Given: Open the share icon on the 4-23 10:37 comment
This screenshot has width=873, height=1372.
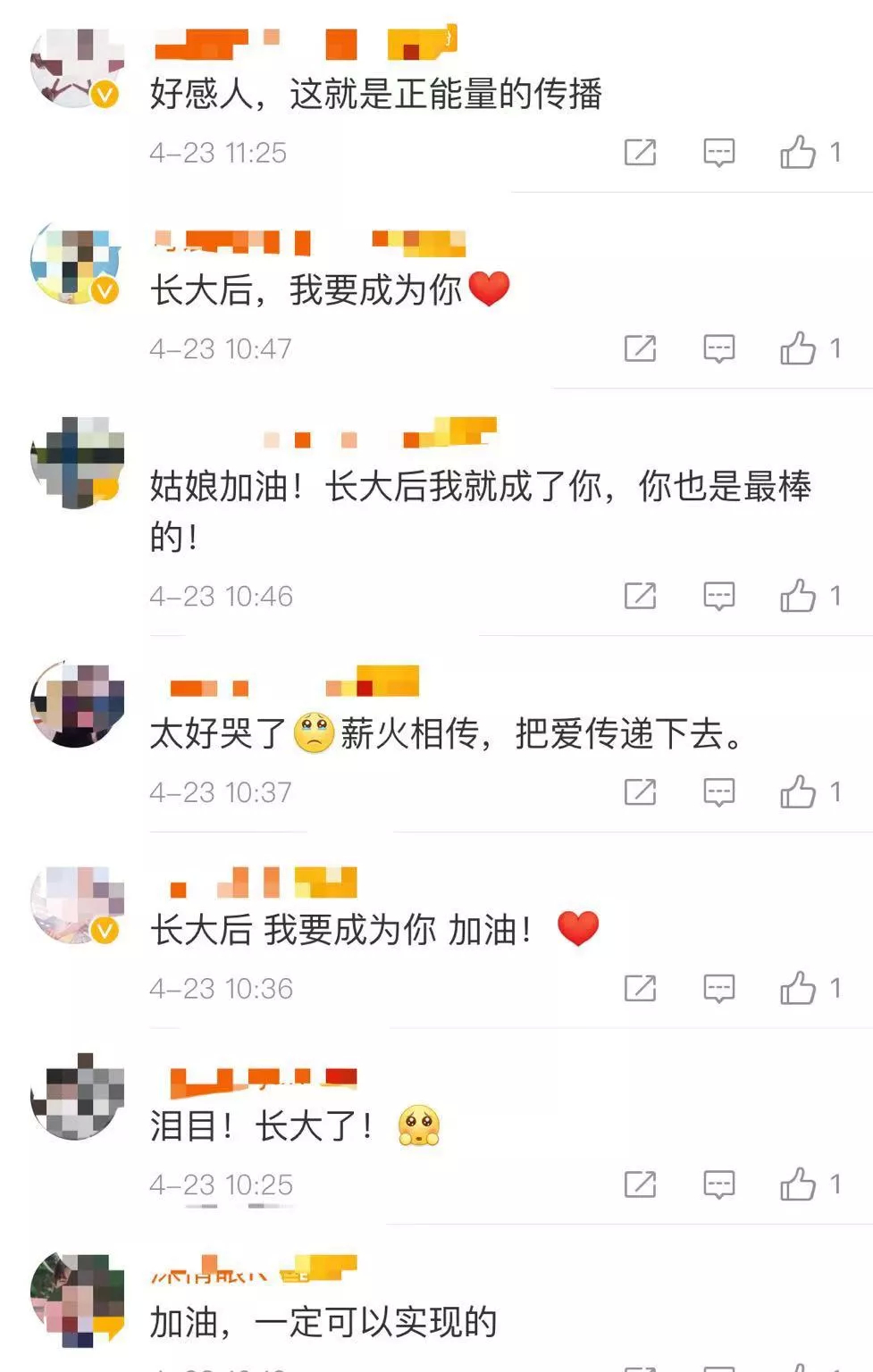Looking at the screenshot, I should [639, 790].
